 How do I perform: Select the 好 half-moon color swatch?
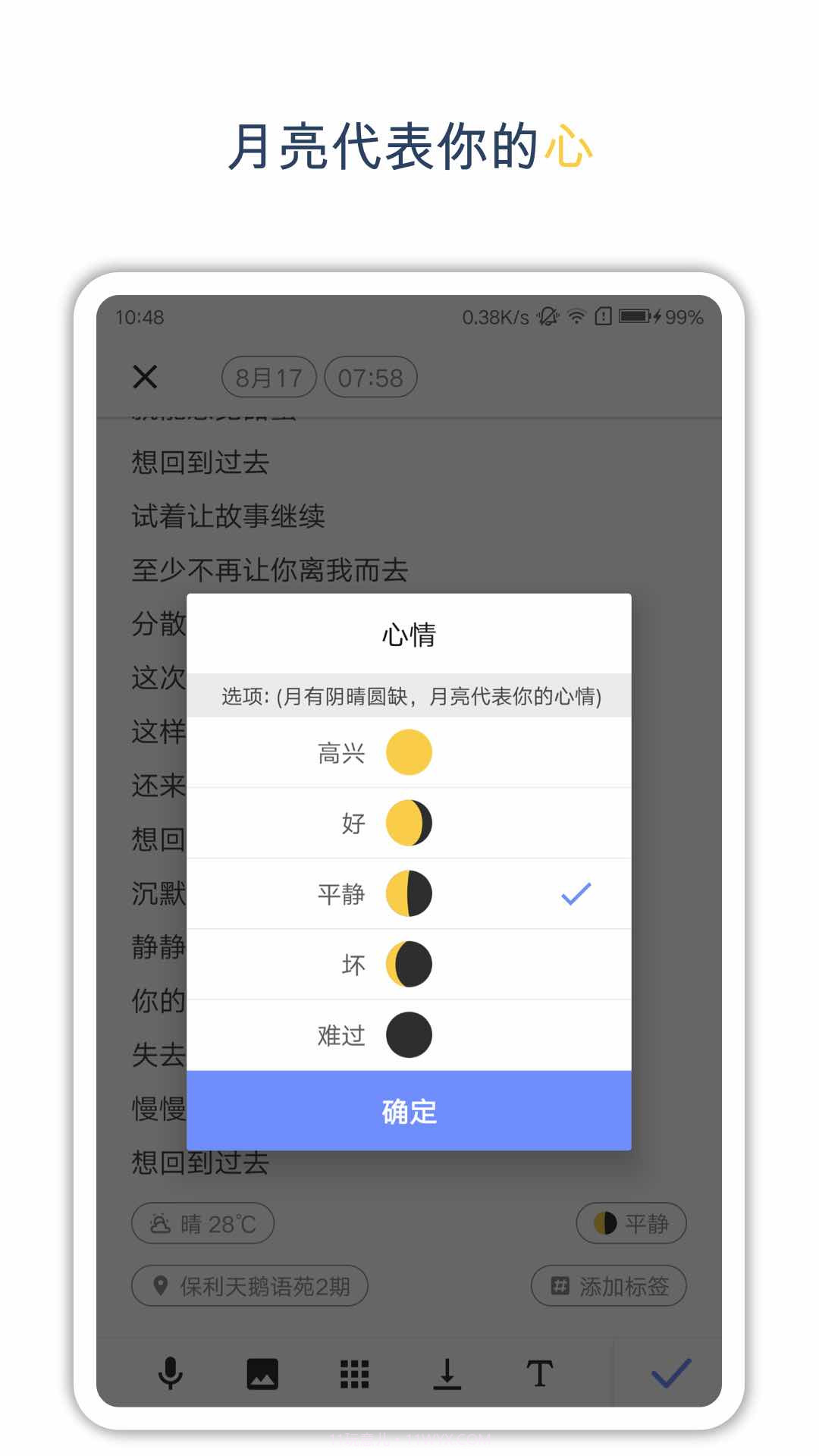409,823
